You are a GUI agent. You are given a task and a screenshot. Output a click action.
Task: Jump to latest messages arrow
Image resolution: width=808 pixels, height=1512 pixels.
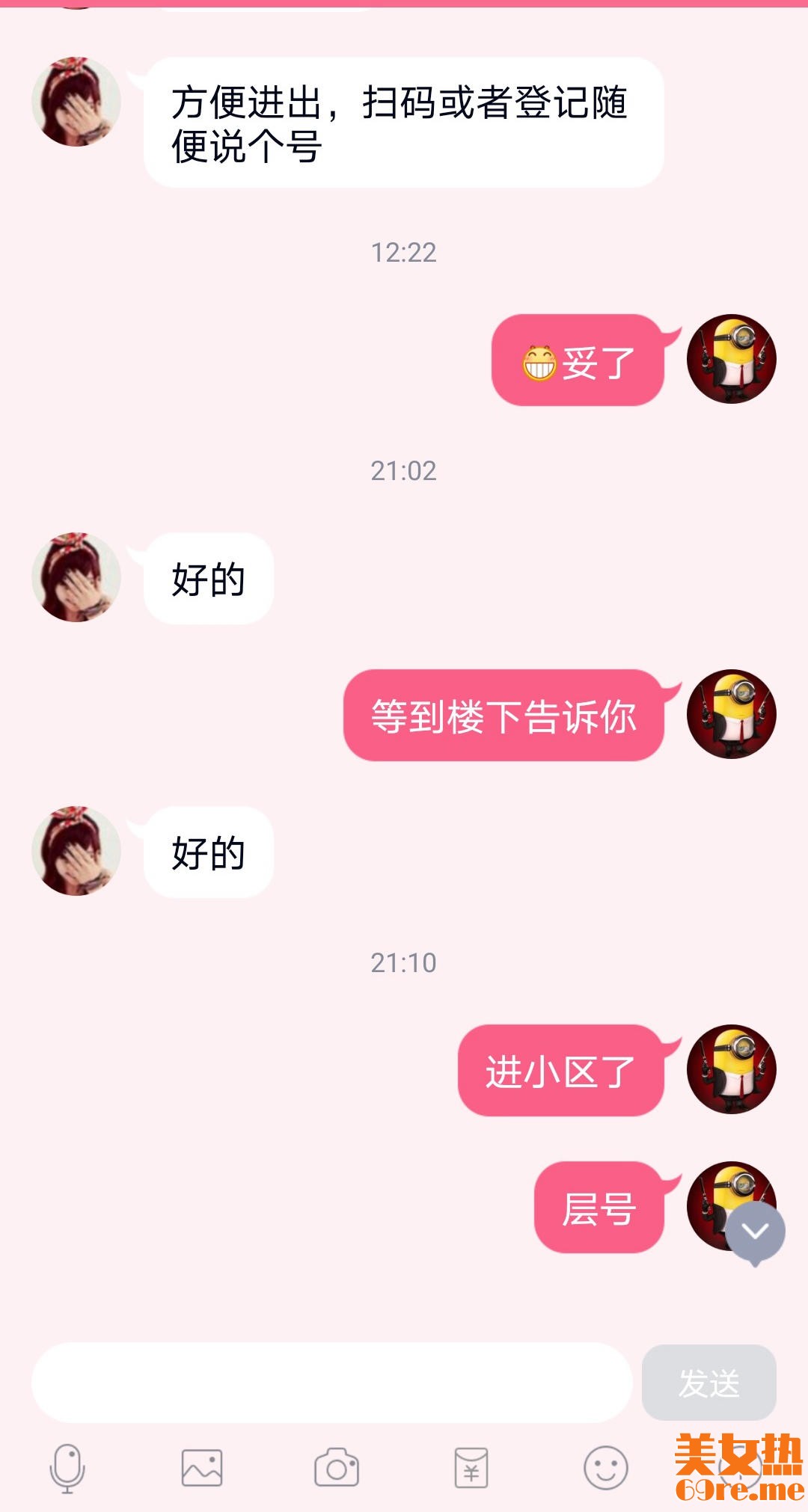755,1232
